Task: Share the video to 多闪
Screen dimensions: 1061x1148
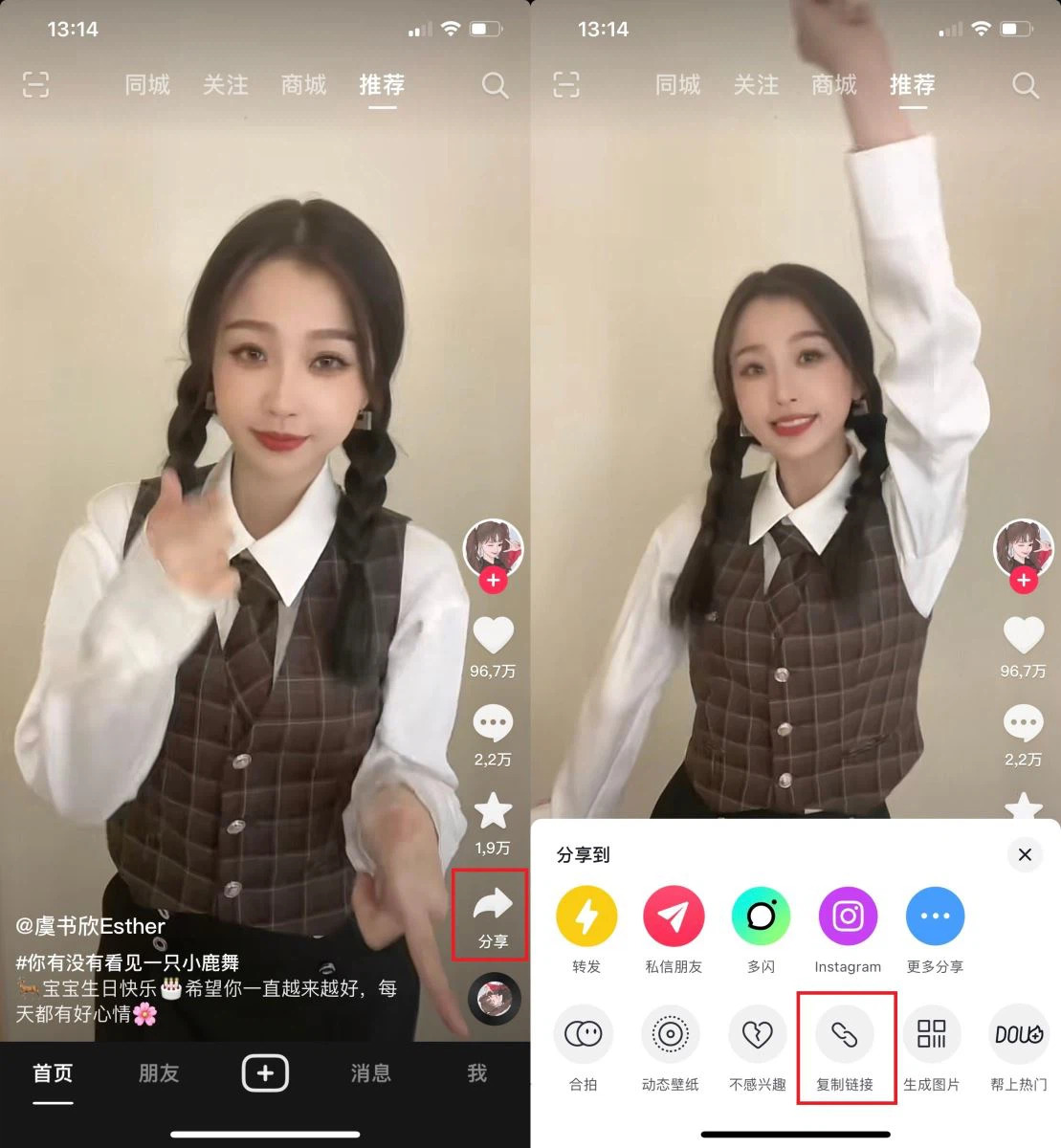Action: coord(761,916)
